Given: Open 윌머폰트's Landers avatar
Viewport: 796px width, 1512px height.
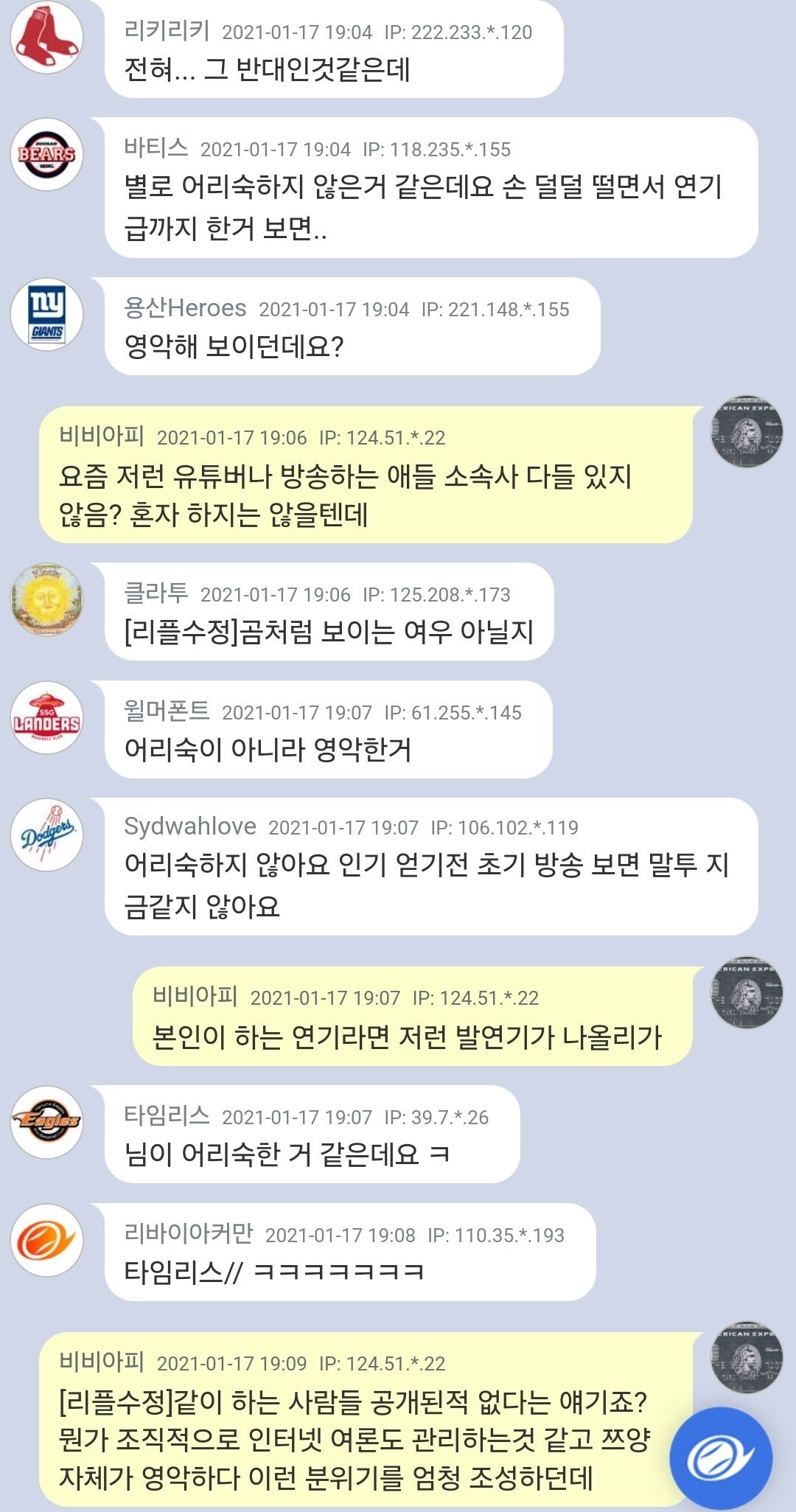Looking at the screenshot, I should click(x=46, y=717).
